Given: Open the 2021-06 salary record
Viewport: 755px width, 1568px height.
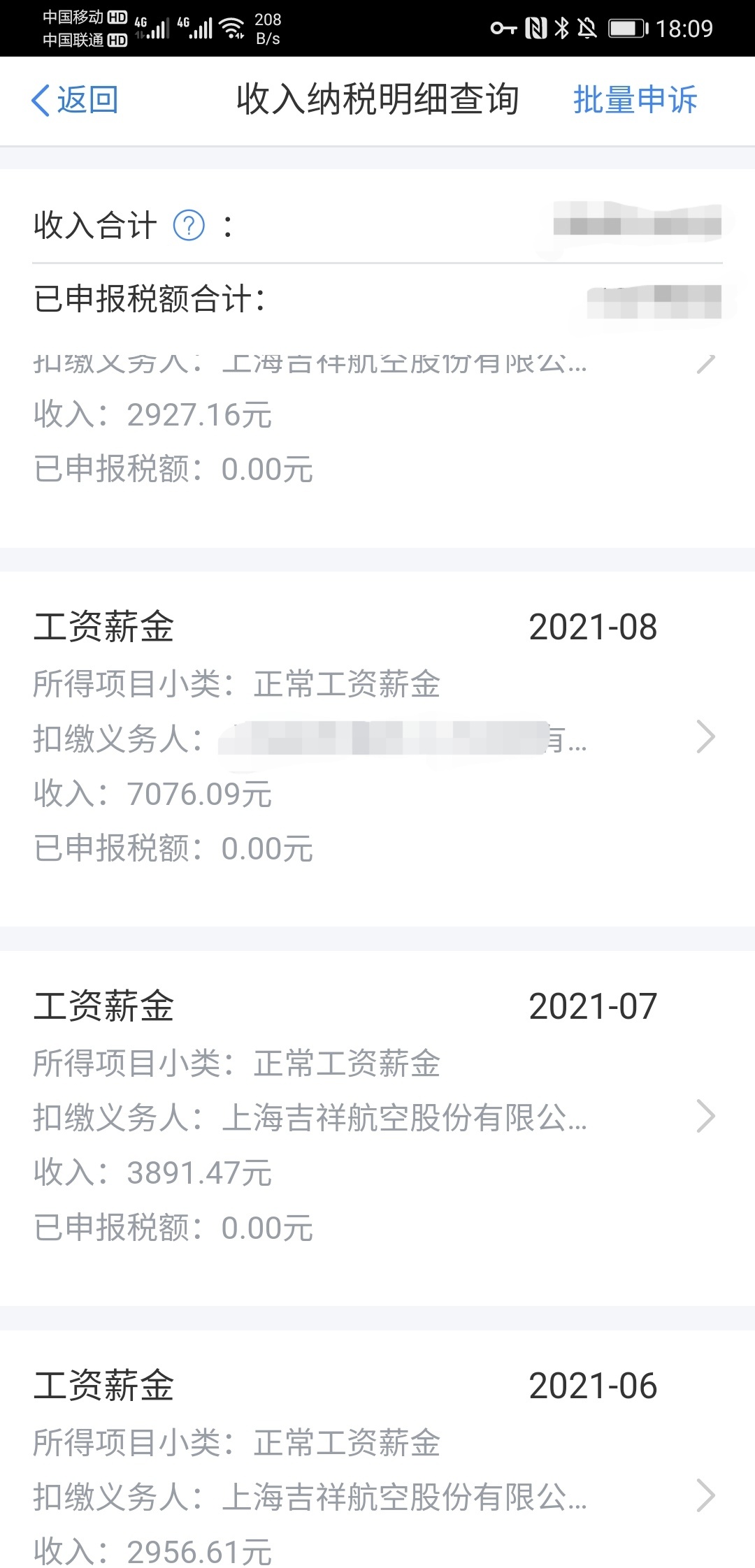Looking at the screenshot, I should [x=377, y=1449].
